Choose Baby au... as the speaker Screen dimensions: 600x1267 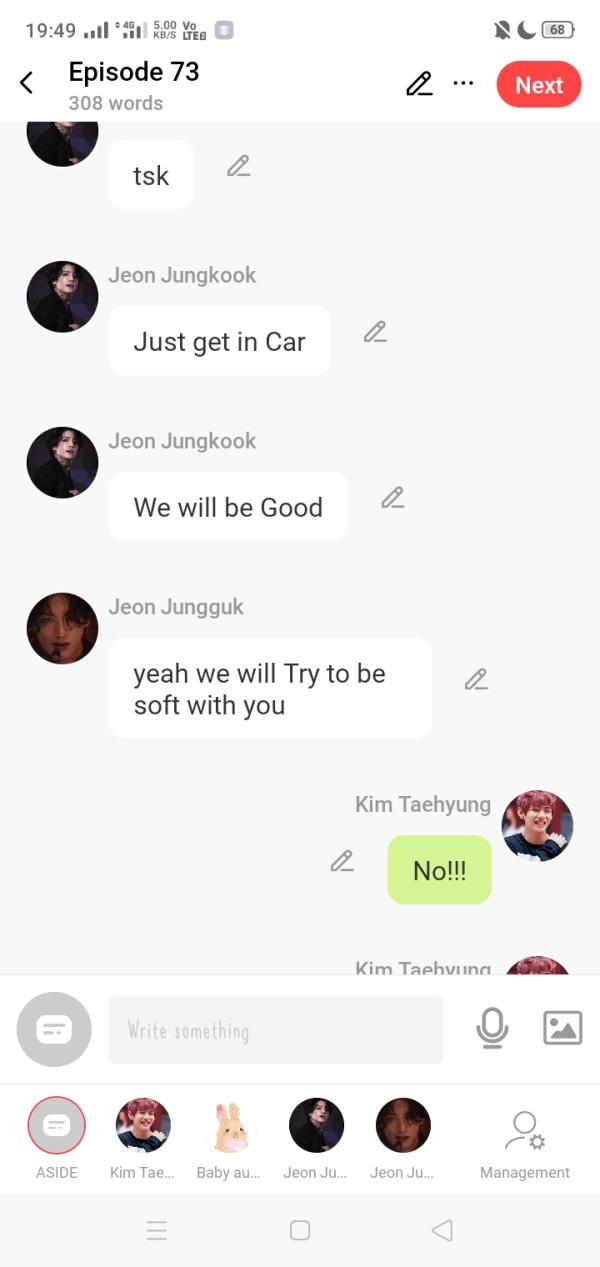tap(229, 1126)
